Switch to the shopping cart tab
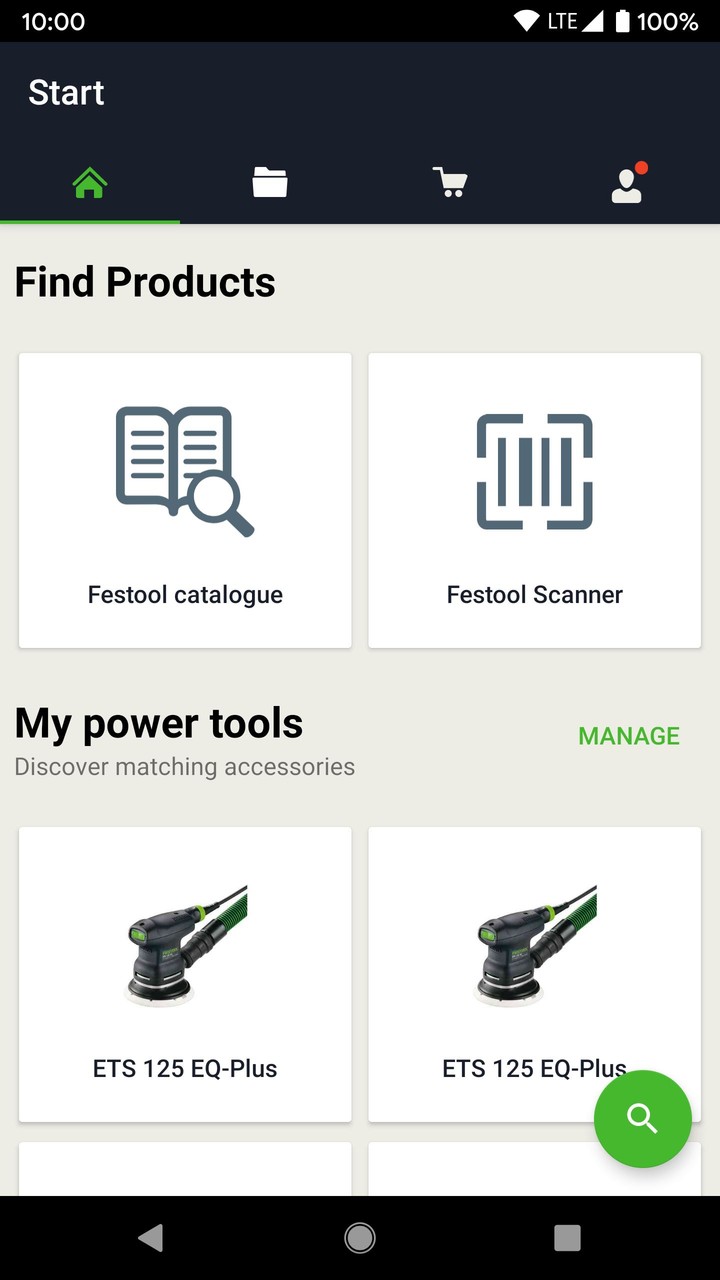 point(450,184)
